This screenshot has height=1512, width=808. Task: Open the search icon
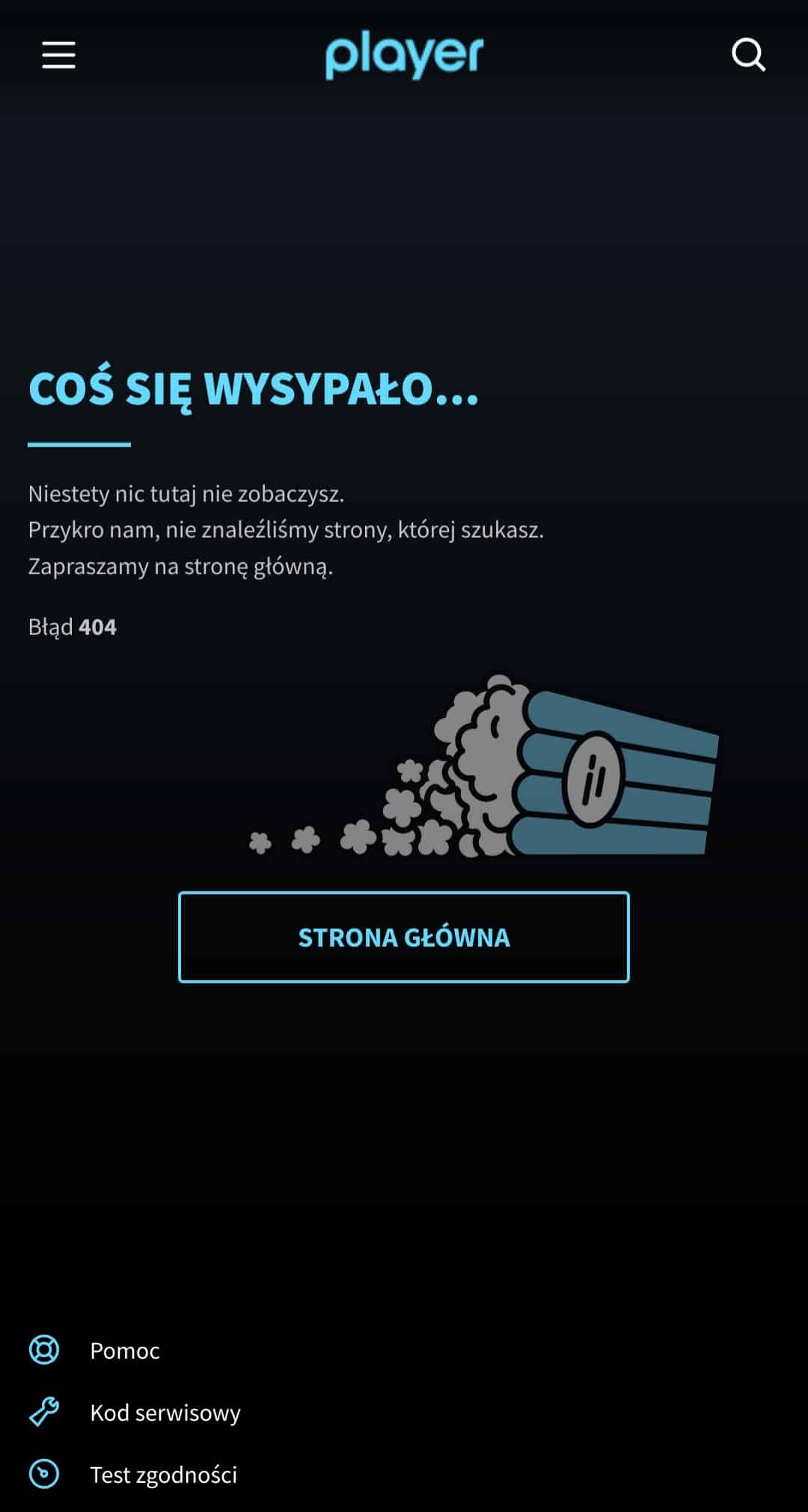[x=748, y=55]
